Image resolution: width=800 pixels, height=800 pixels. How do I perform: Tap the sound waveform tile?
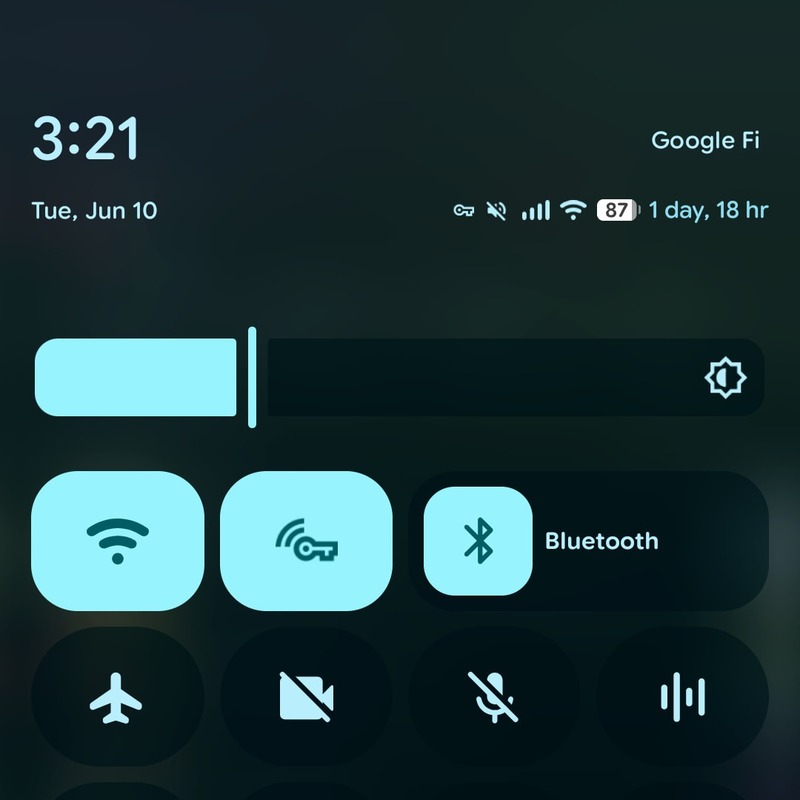coord(683,697)
